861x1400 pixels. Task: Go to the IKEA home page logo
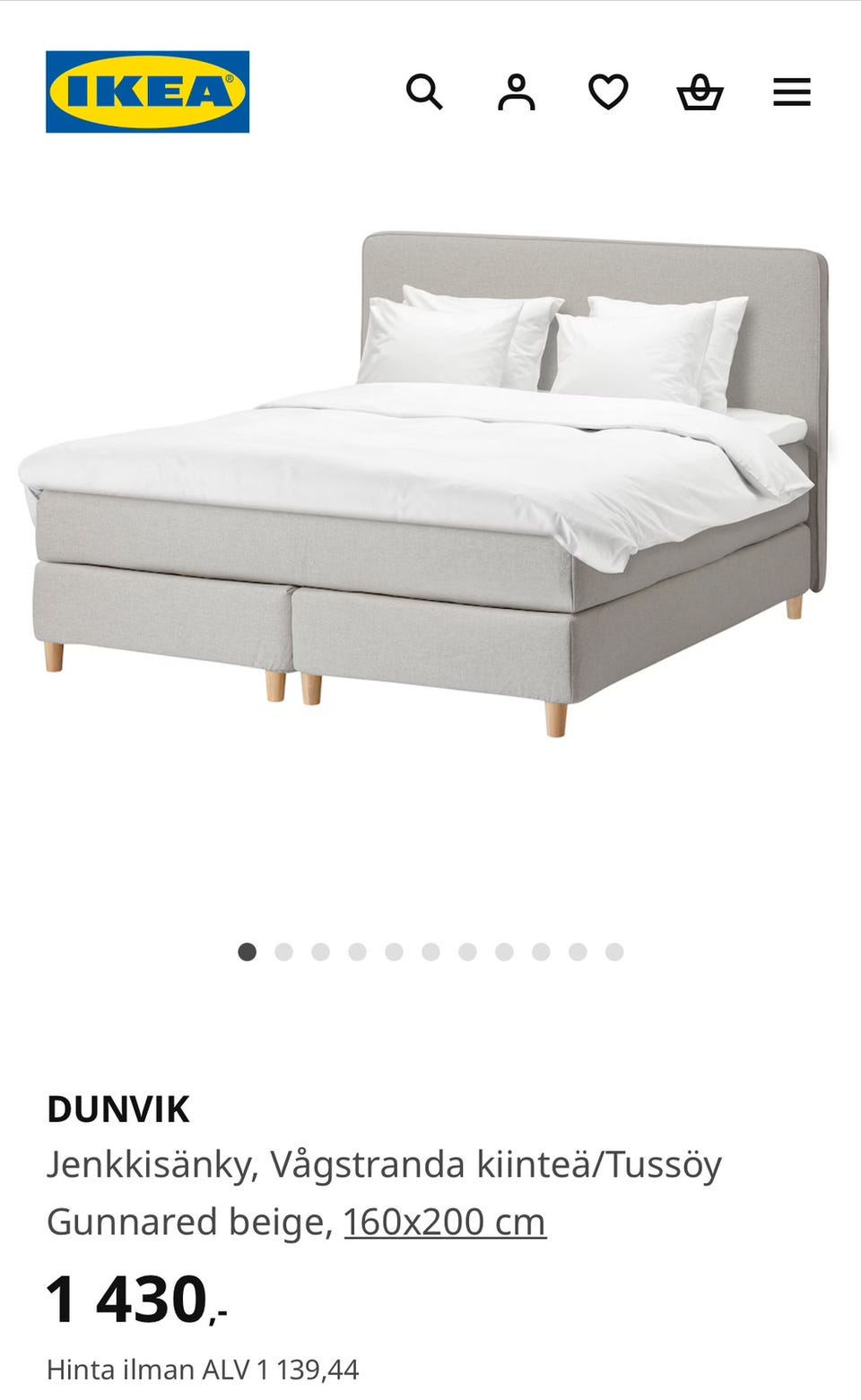point(148,91)
